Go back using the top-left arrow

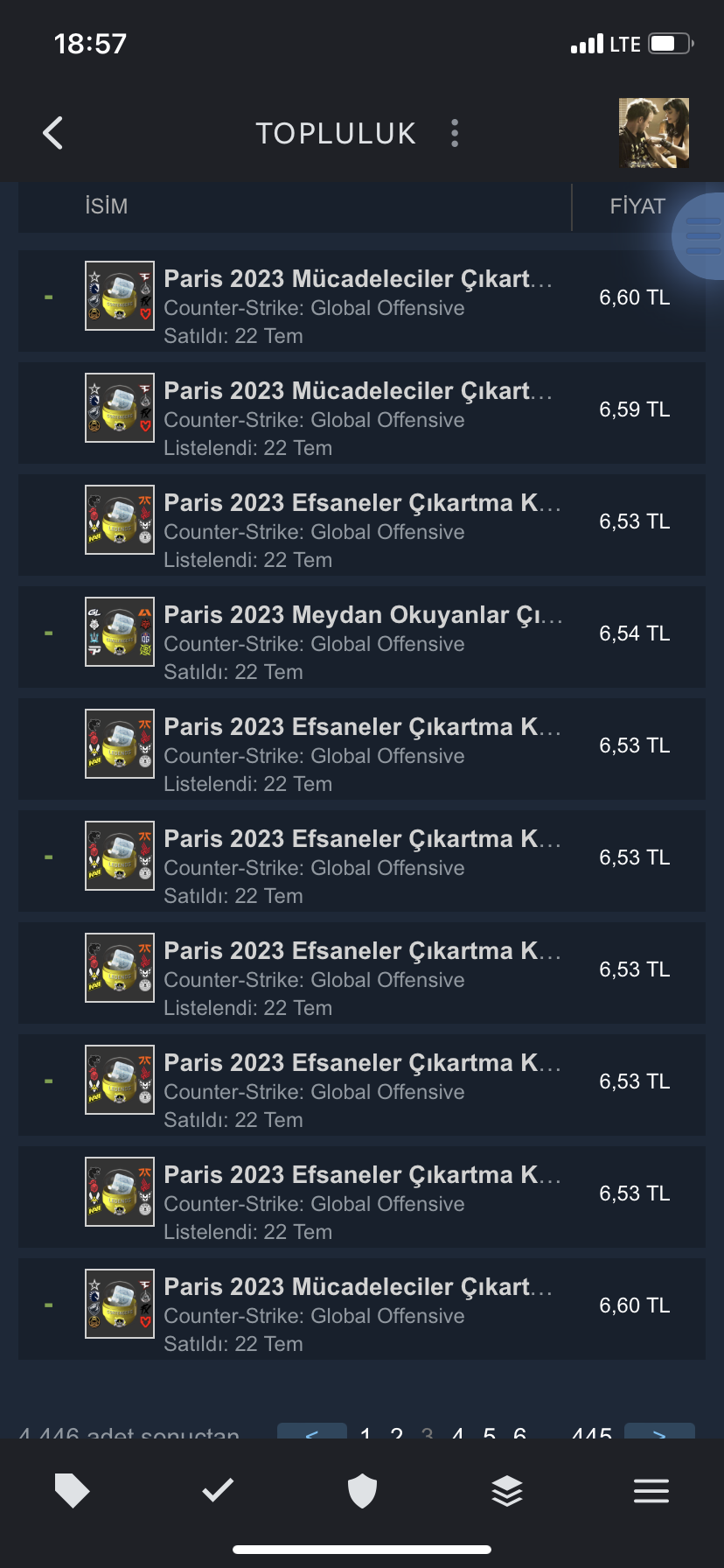(52, 133)
